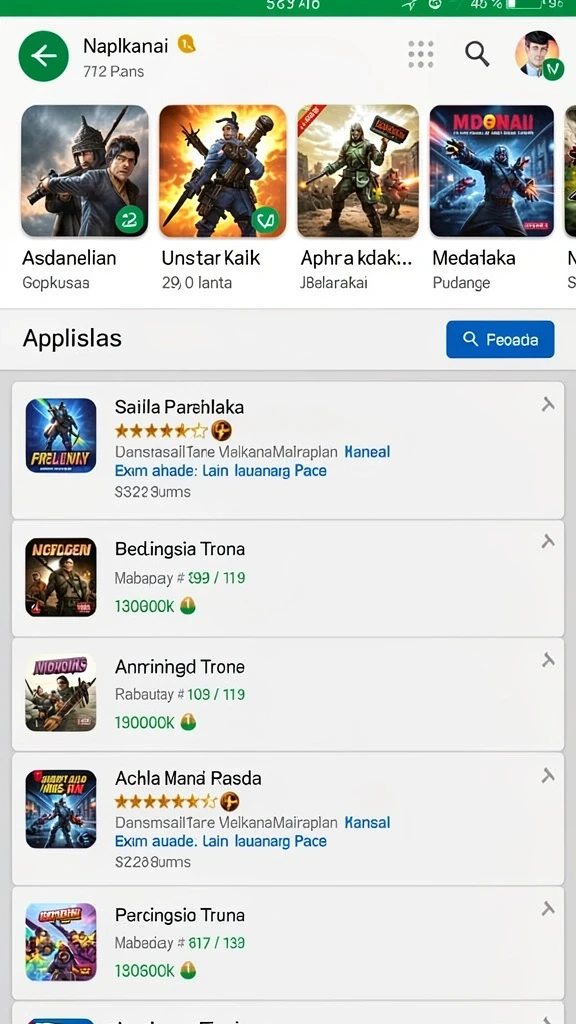Image resolution: width=576 pixels, height=1024 pixels.
Task: Tap the pin icon on Sailla Parehlaka
Action: click(x=547, y=405)
